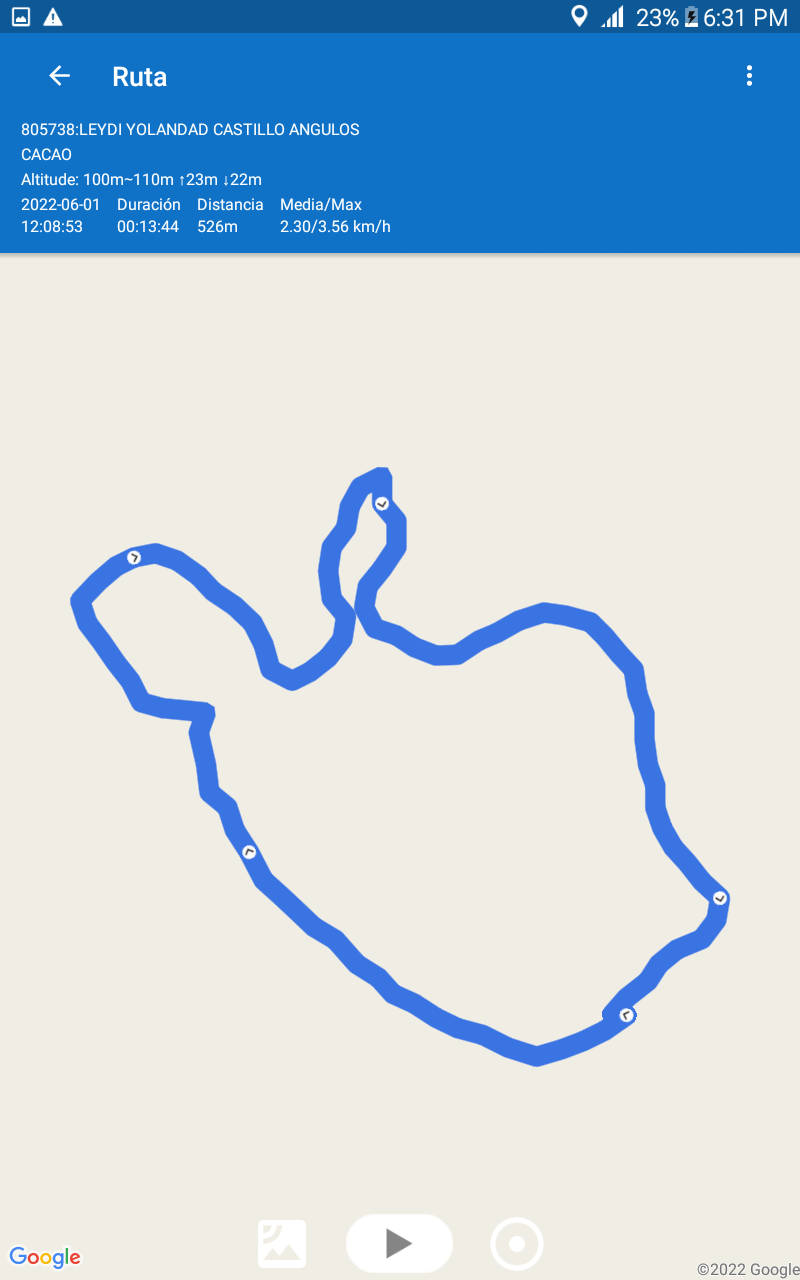Go back from the Ruta screen

(x=59, y=76)
